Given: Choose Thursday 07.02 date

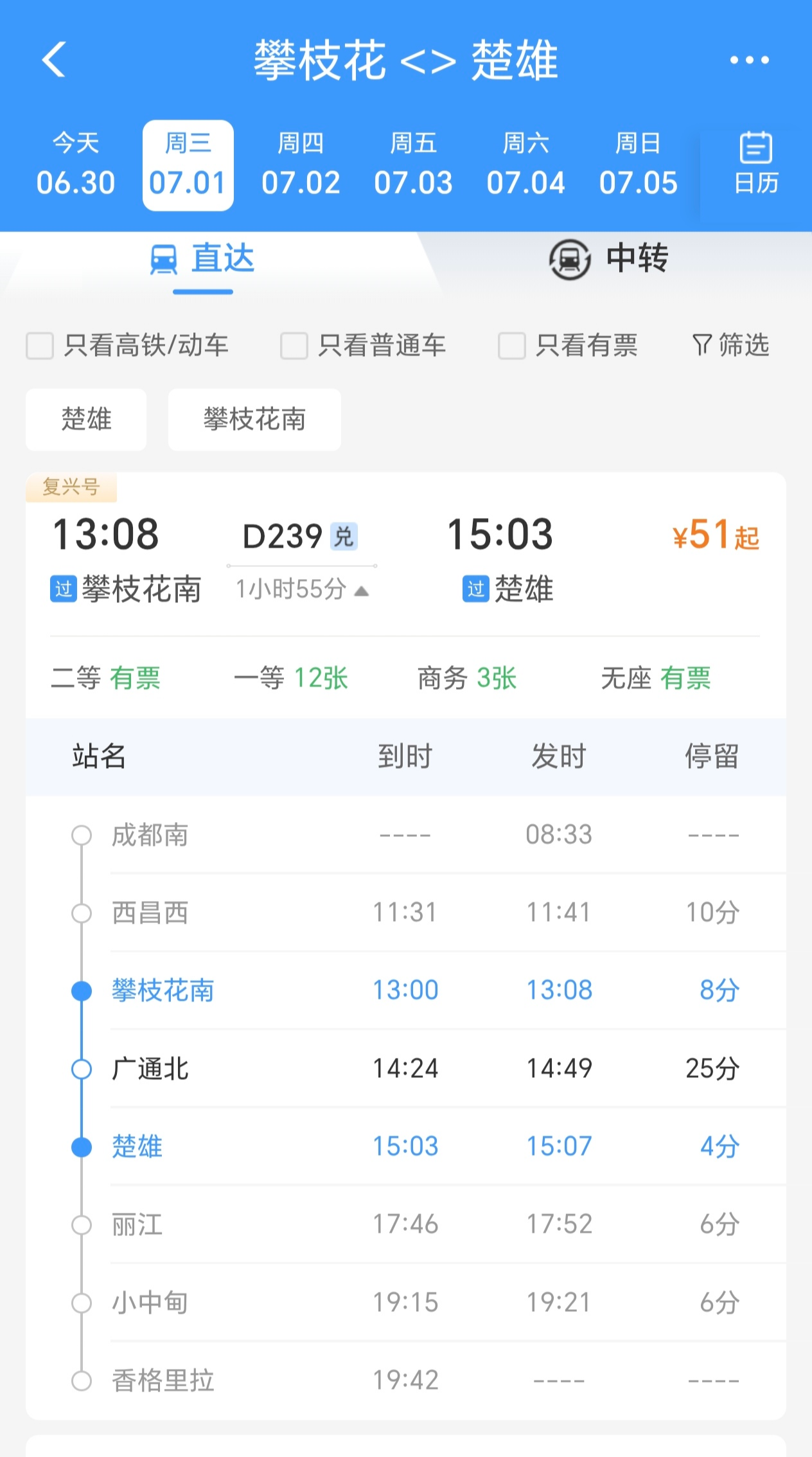Looking at the screenshot, I should tap(301, 165).
